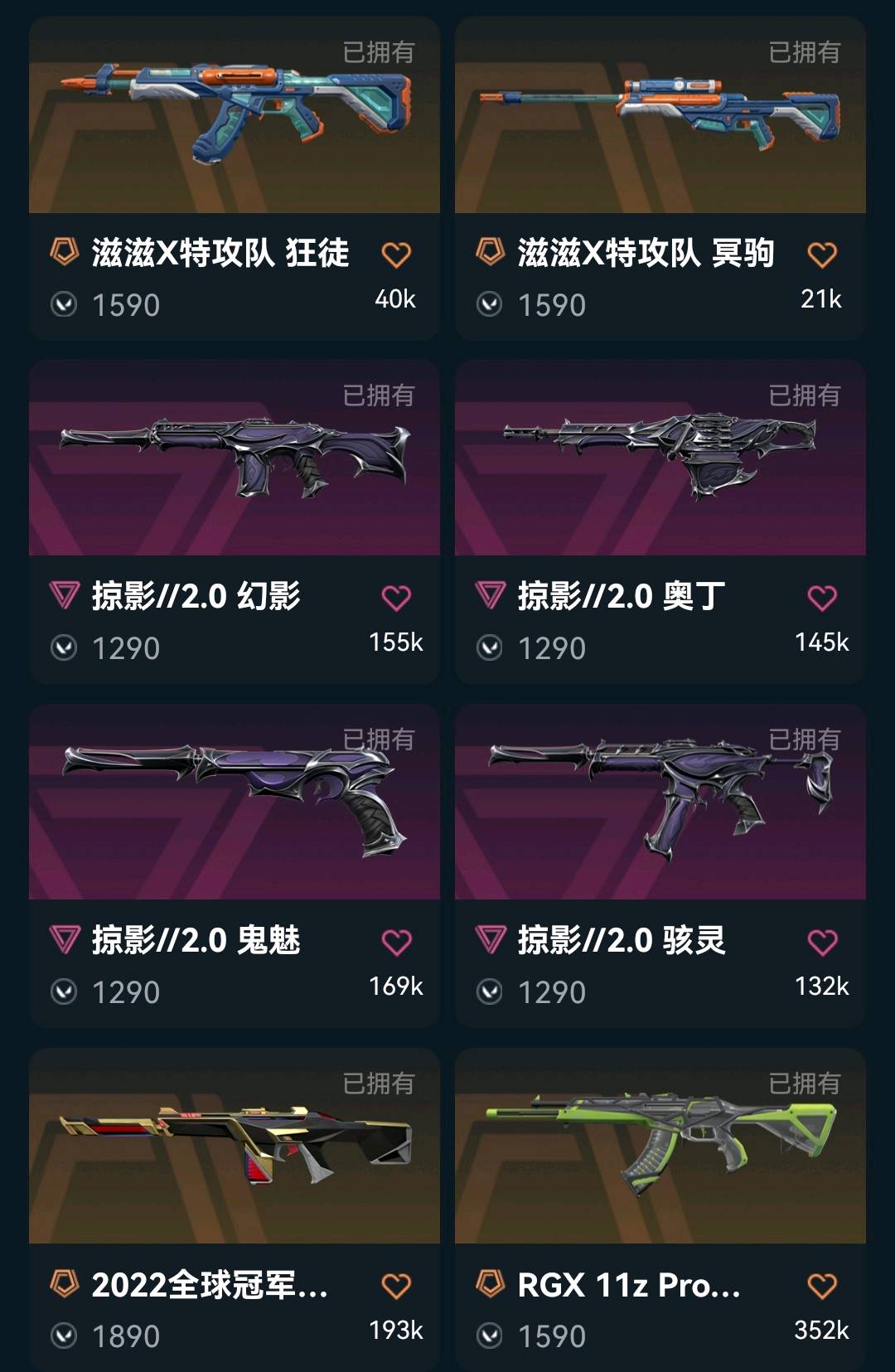This screenshot has height=1372, width=895.
Task: Select the 掠影//2.0 奥丁 skin card
Action: tap(660, 458)
